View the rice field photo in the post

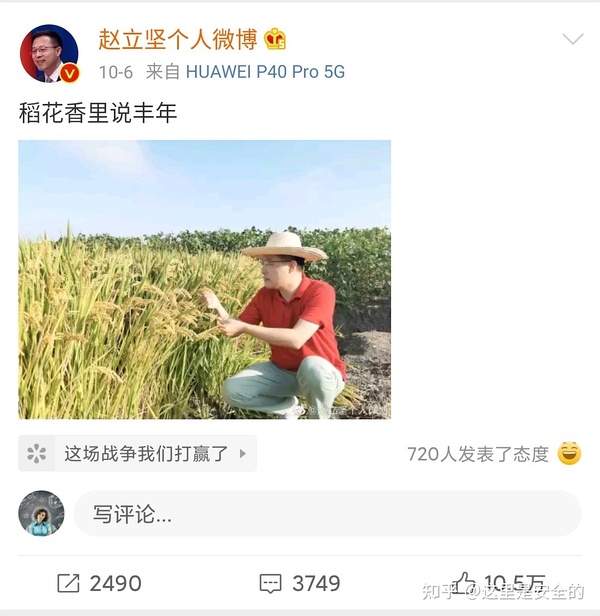pos(204,279)
